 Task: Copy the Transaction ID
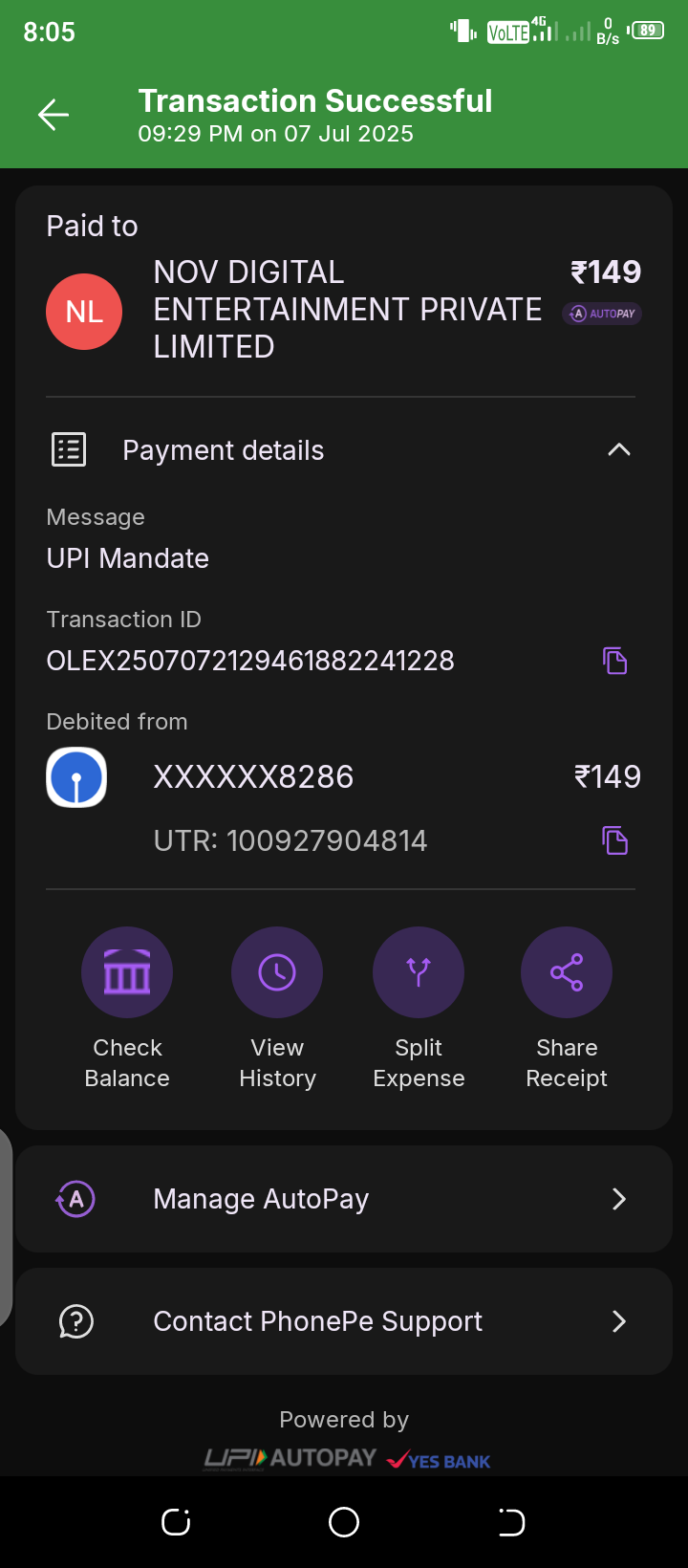pos(614,661)
